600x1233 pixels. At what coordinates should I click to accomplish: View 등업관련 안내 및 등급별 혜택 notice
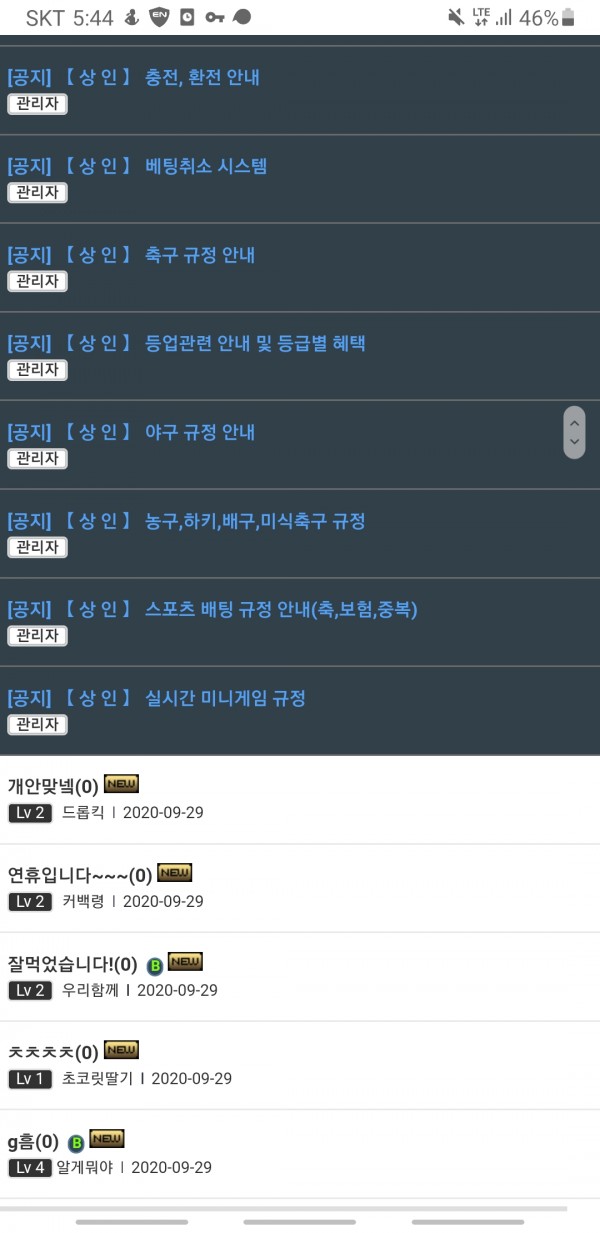click(x=254, y=343)
